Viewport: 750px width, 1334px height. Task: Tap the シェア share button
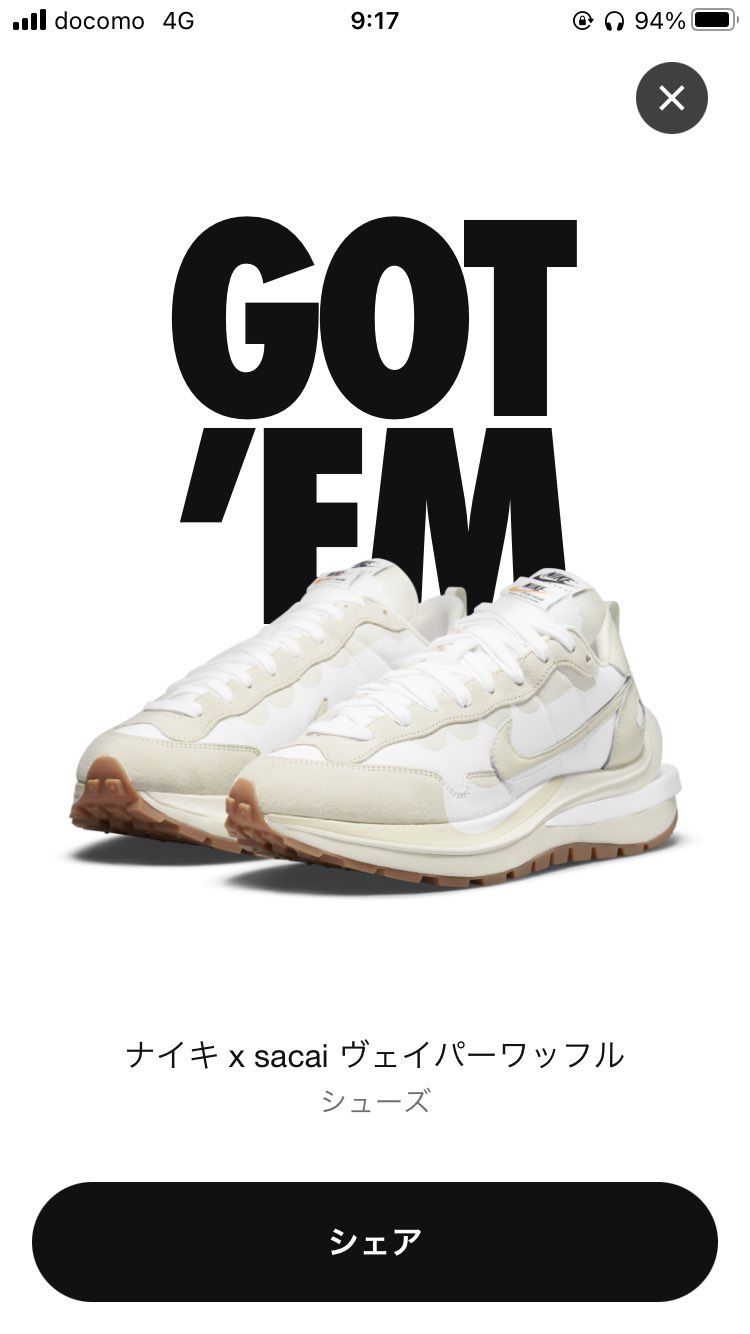[x=375, y=1241]
